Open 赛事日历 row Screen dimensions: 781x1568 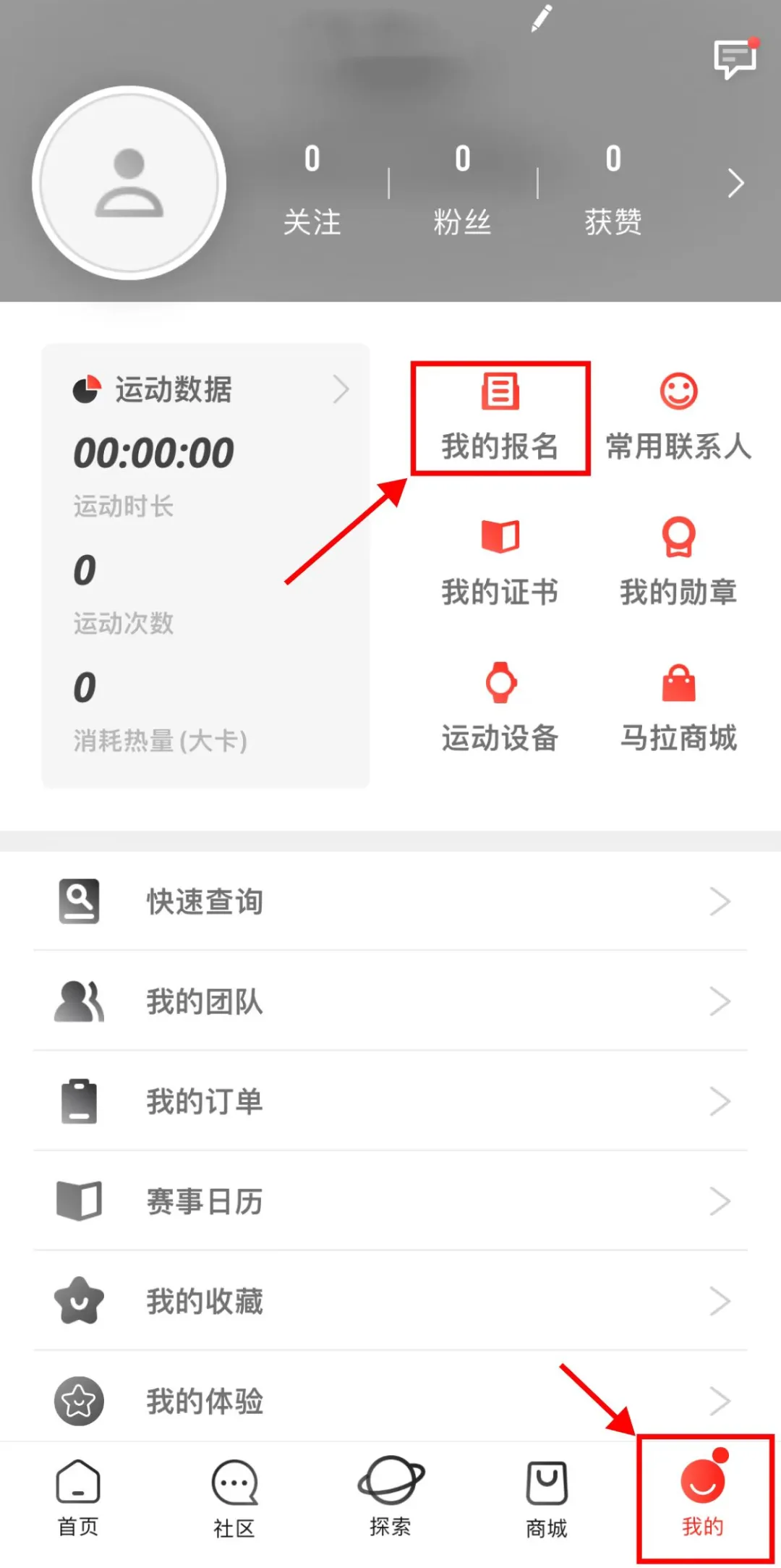(390, 1201)
